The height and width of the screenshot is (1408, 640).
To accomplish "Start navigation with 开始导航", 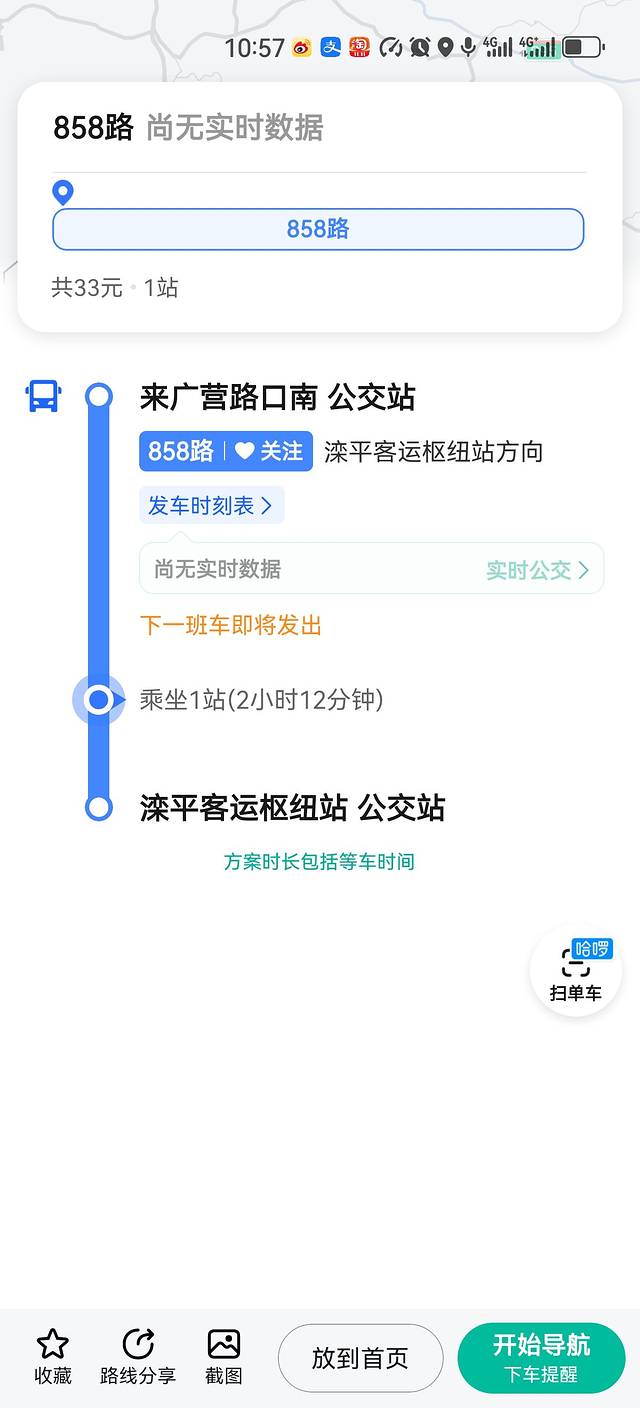I will 541,1357.
